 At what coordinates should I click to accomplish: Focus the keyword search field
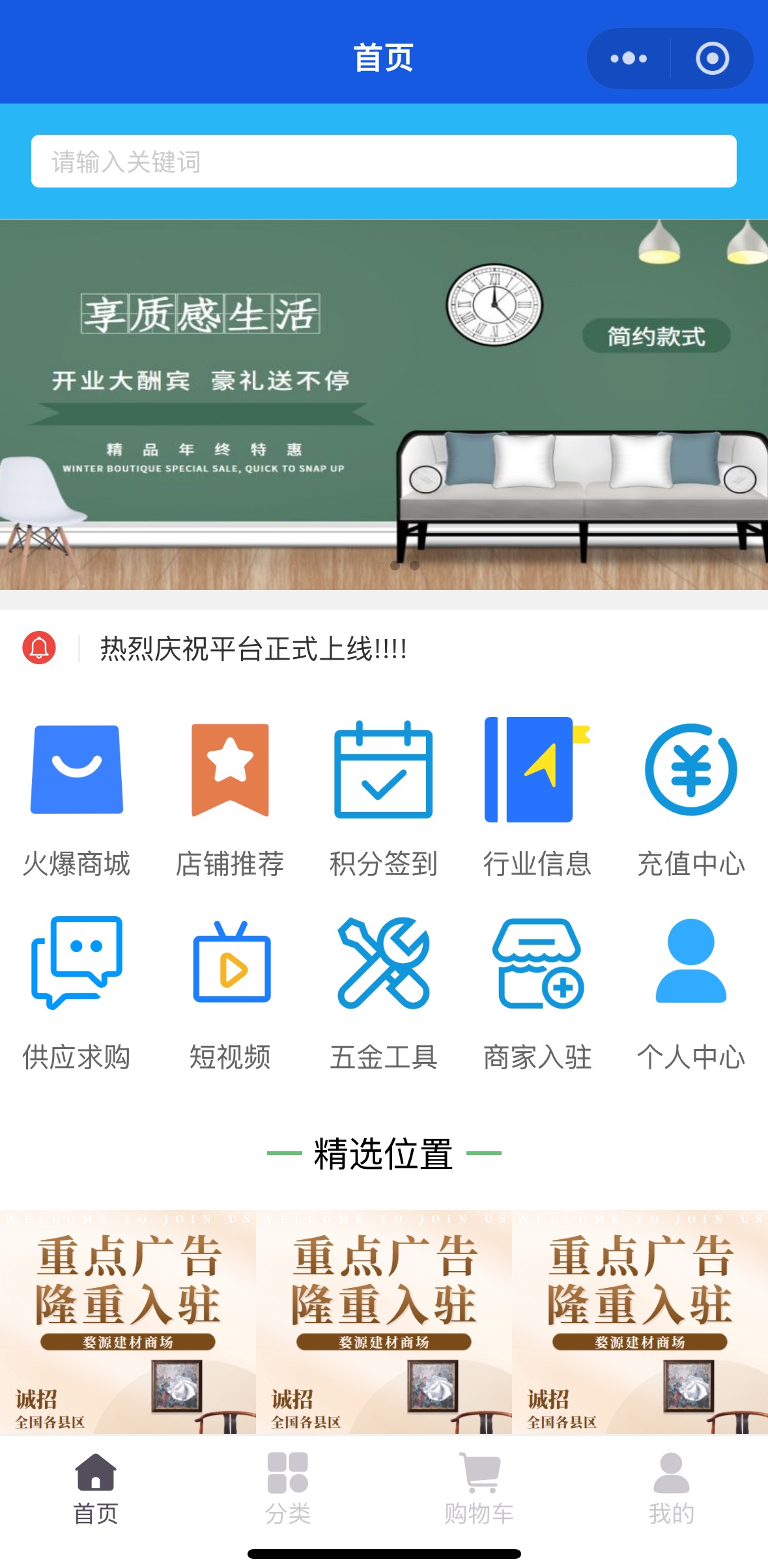click(x=384, y=161)
